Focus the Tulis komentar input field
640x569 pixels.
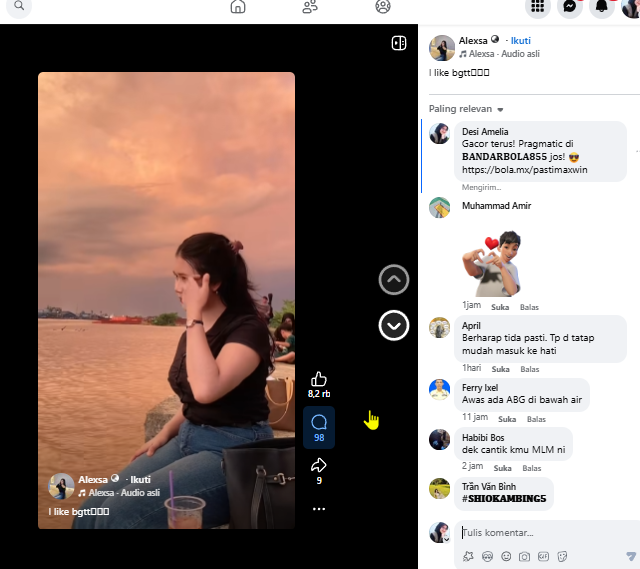pos(547,533)
